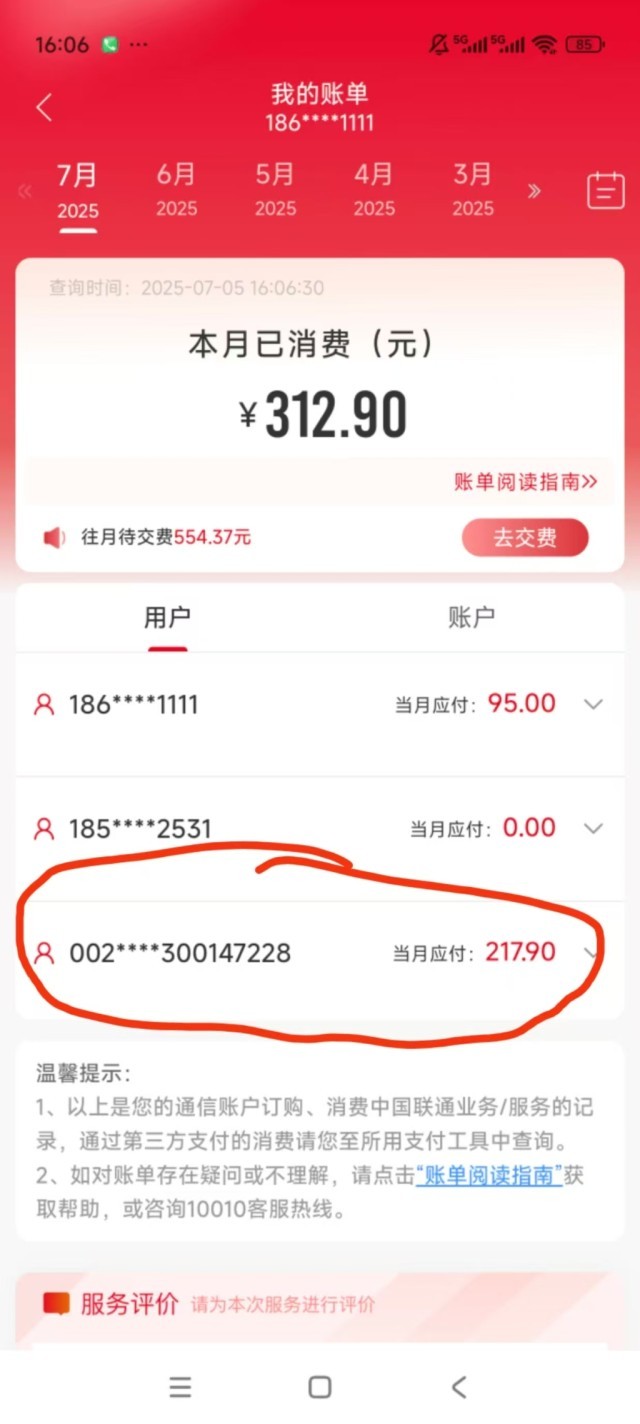The height and width of the screenshot is (1424, 640).
Task: Select the 5月 2025 bill tab
Action: (x=275, y=190)
